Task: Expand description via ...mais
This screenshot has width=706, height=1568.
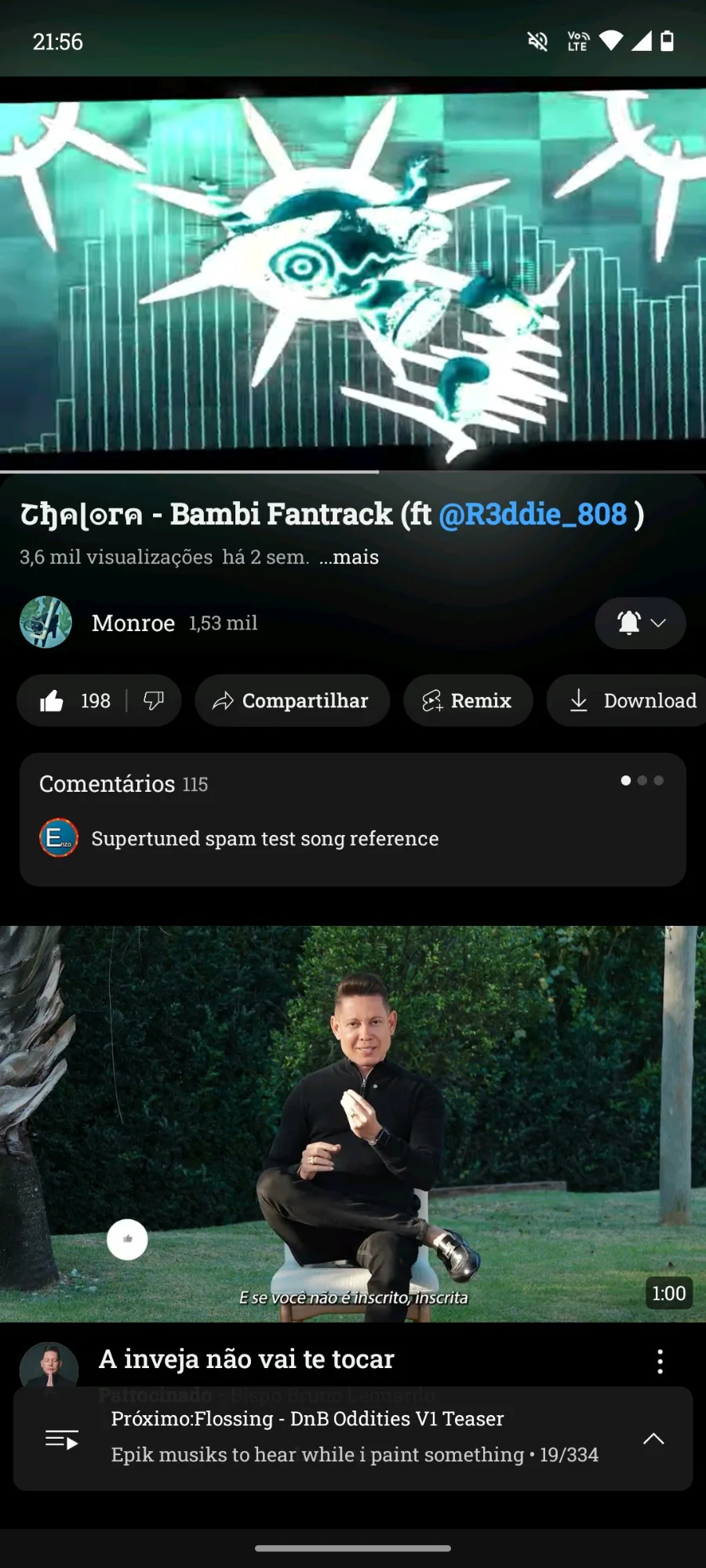Action: [x=349, y=557]
